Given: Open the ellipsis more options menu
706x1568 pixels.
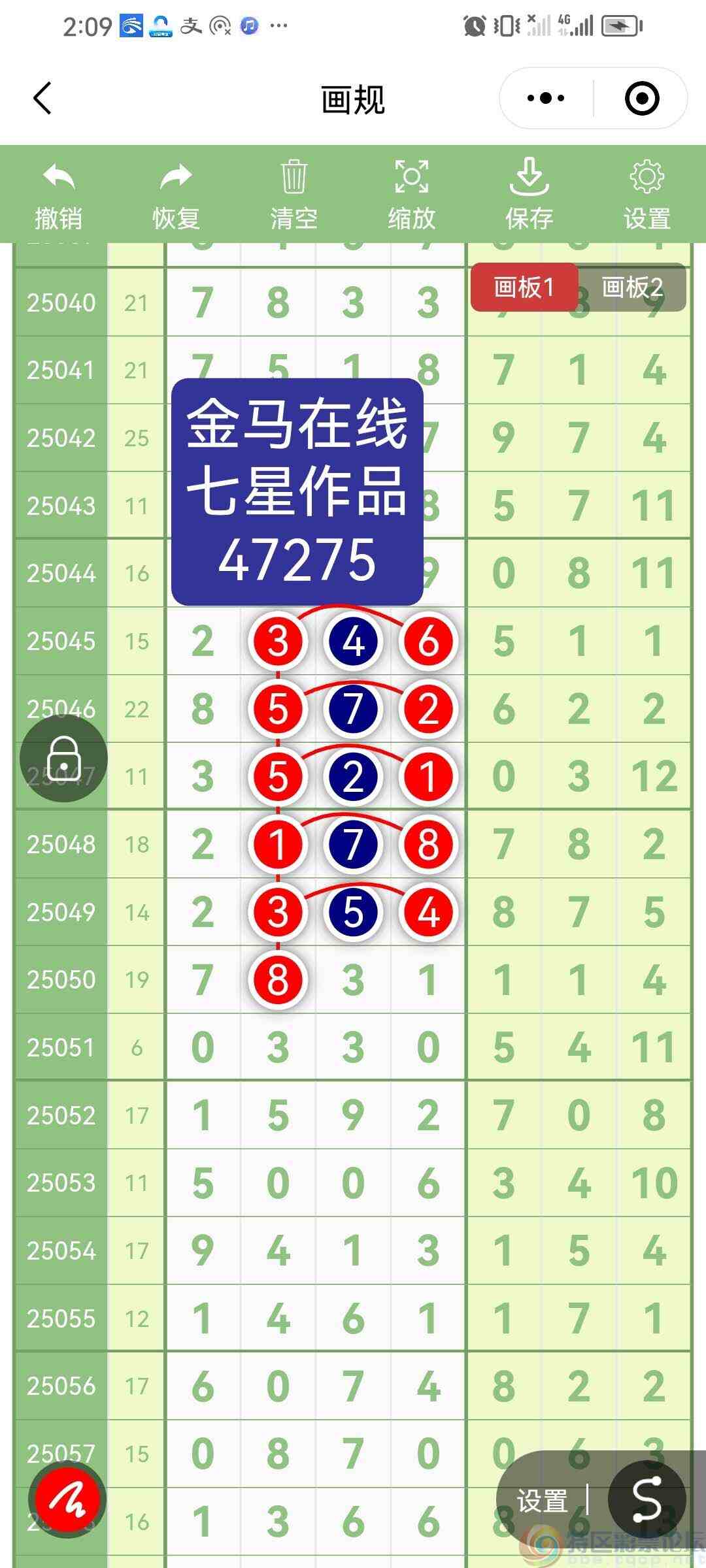Looking at the screenshot, I should point(546,98).
